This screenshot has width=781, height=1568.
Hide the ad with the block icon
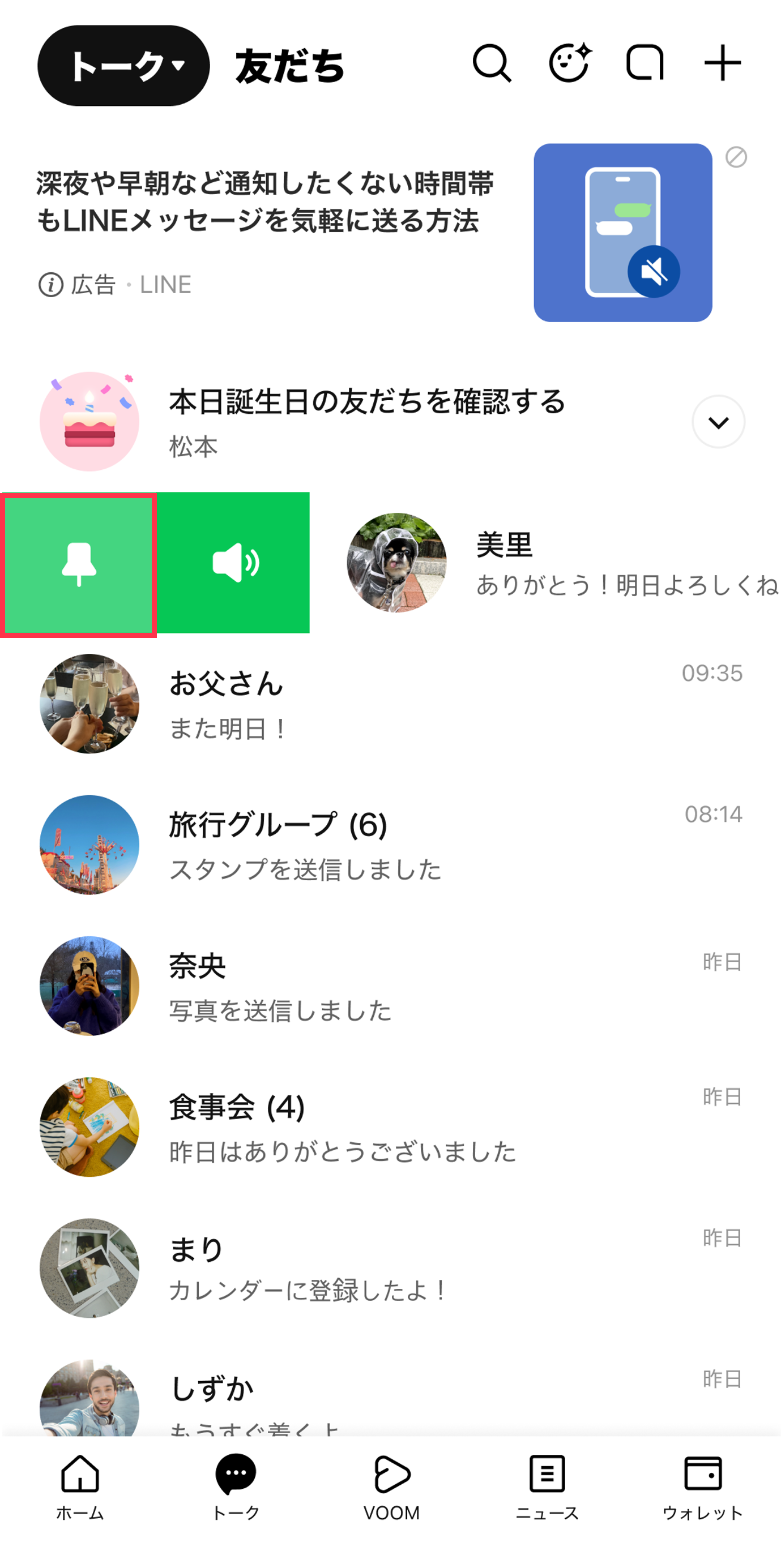point(736,157)
